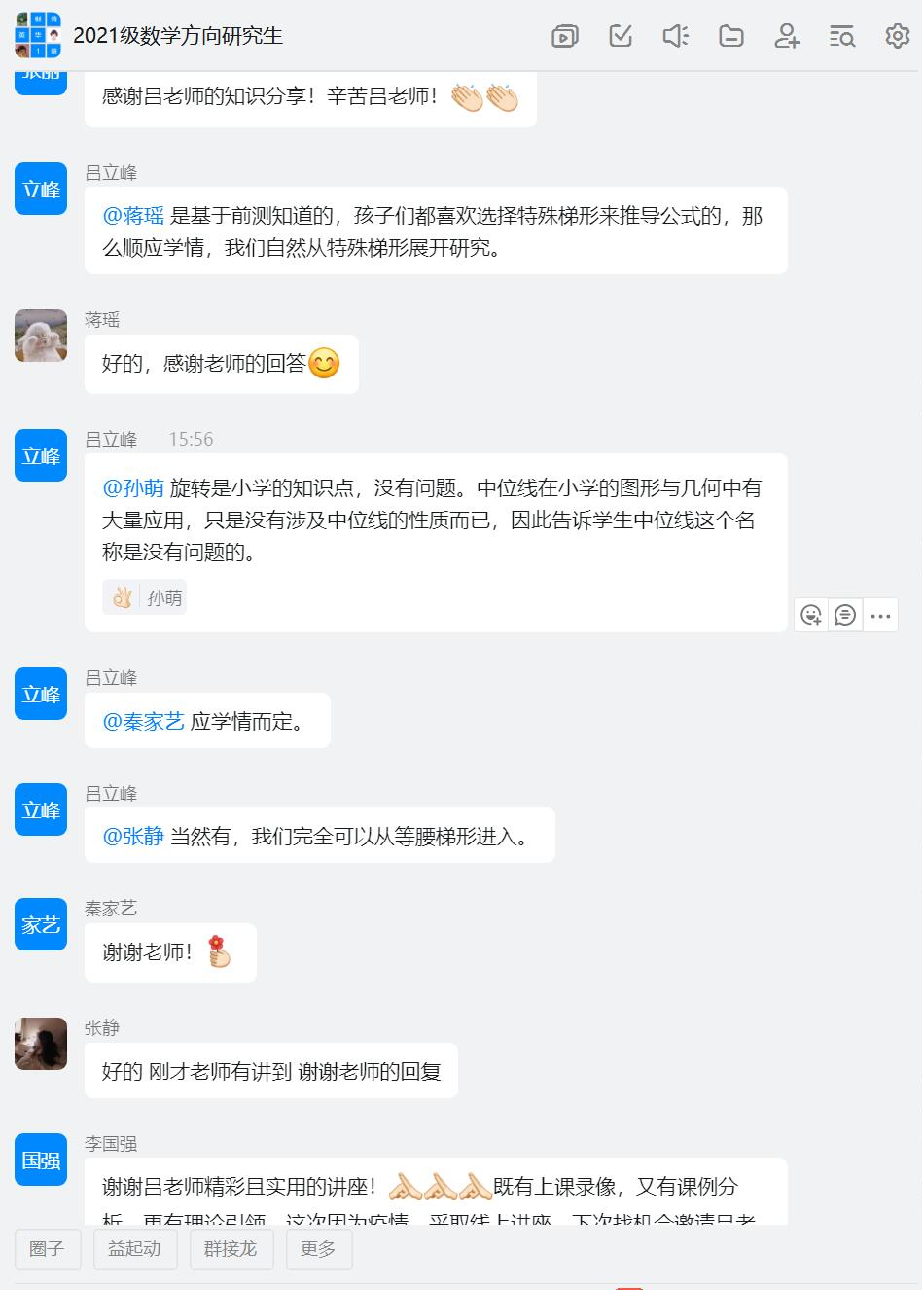Viewport: 924px width, 1290px height.
Task: Open more options for 15:56 message
Action: pos(880,615)
